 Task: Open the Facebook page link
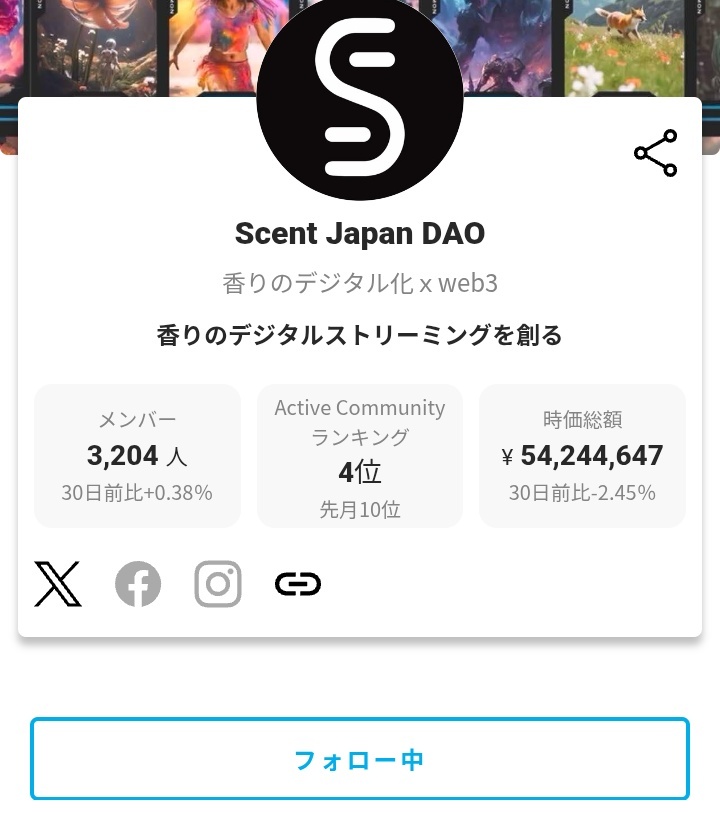(138, 584)
